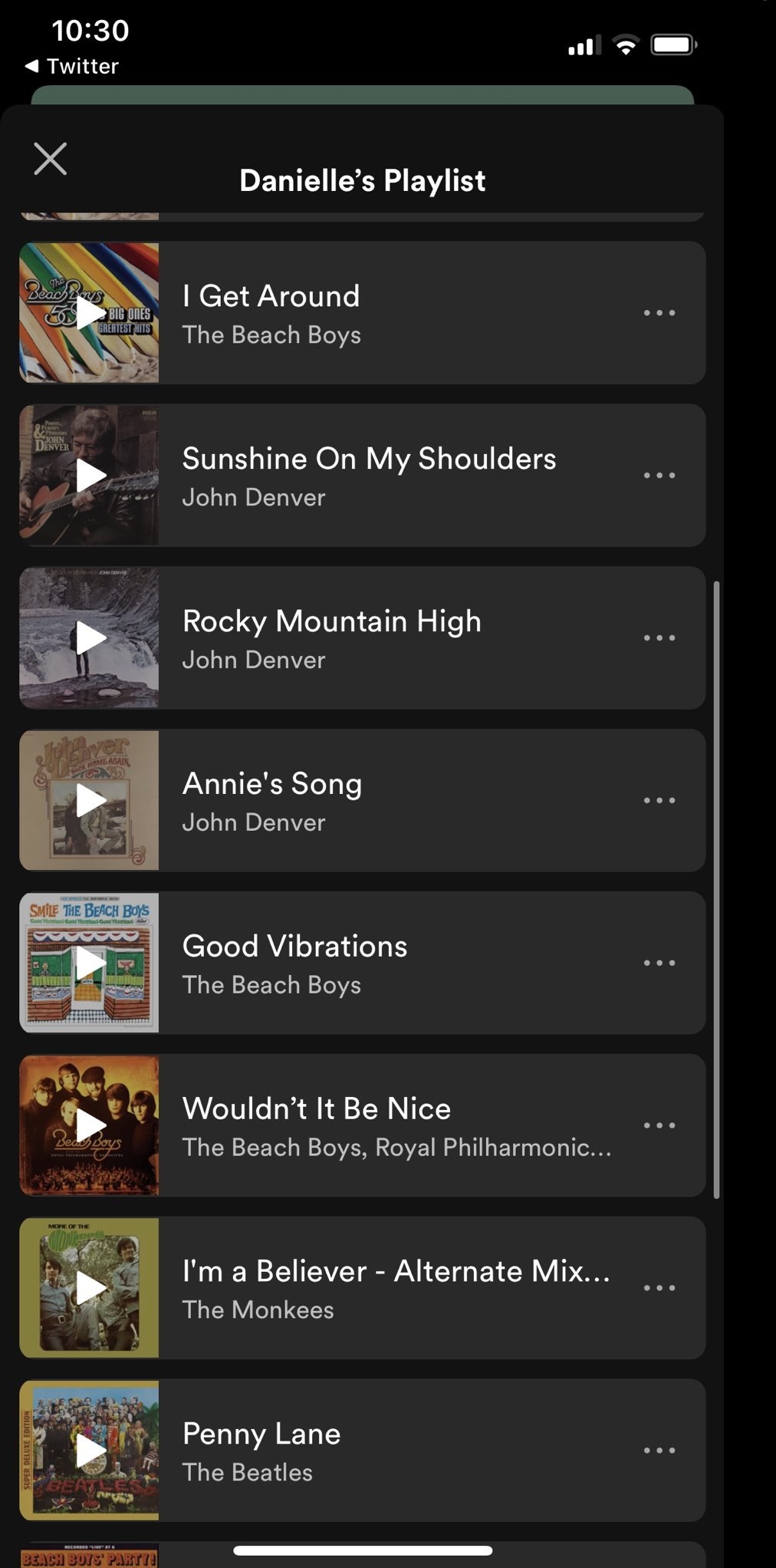776x1568 pixels.
Task: Open more options for I Get Around
Action: click(659, 313)
